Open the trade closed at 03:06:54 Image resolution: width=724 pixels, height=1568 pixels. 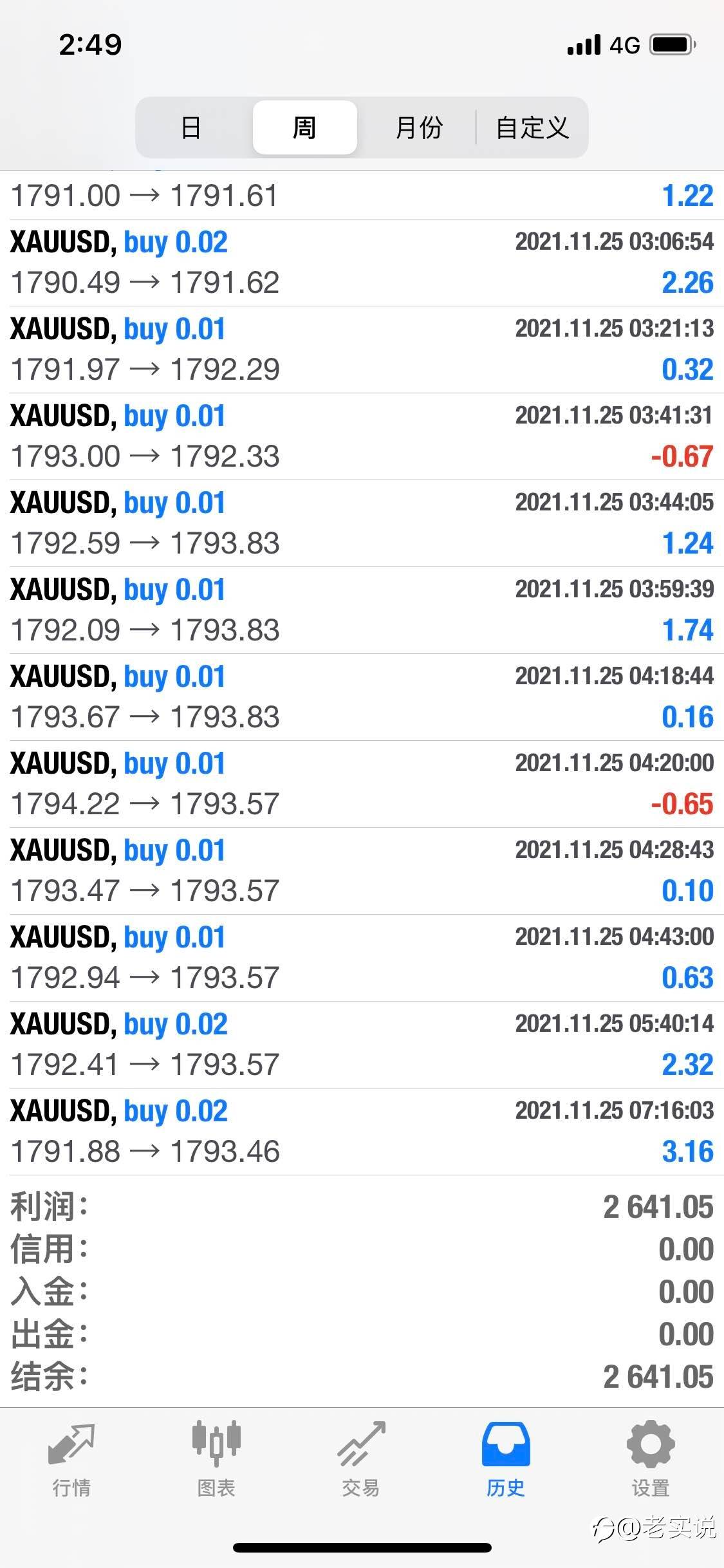pos(362,263)
